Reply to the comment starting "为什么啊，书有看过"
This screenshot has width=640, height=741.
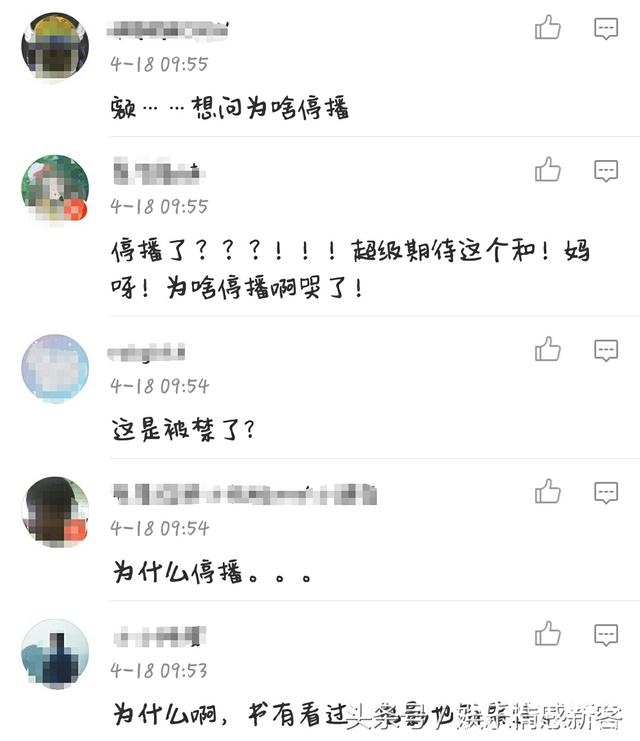pos(606,634)
